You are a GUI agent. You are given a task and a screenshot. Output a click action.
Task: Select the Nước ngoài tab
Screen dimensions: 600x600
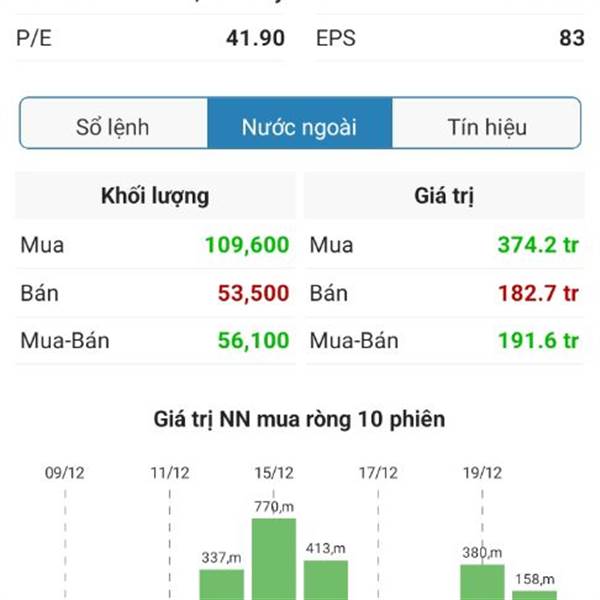(x=299, y=127)
